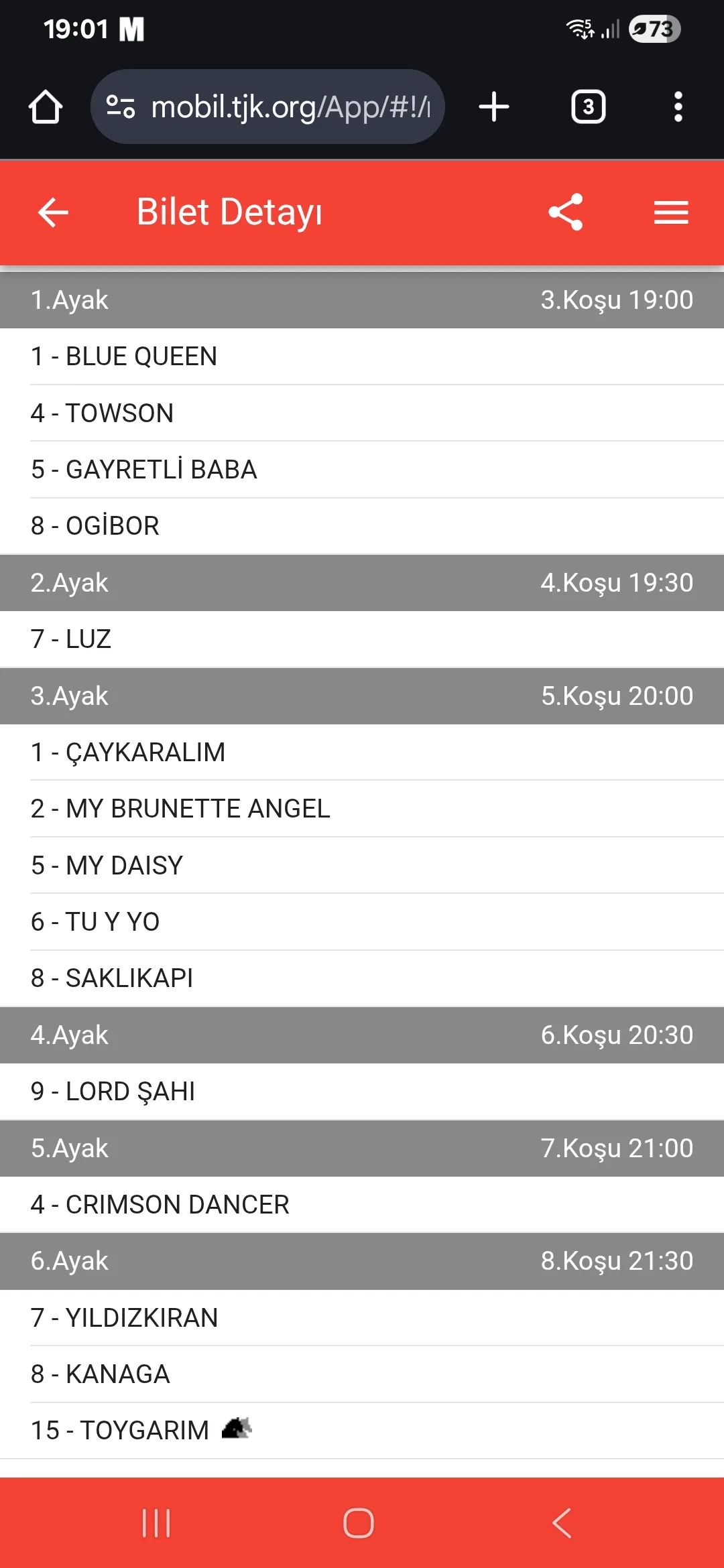Go back from Bilet Detayı
Image resolution: width=724 pixels, height=1568 pixels.
(54, 213)
